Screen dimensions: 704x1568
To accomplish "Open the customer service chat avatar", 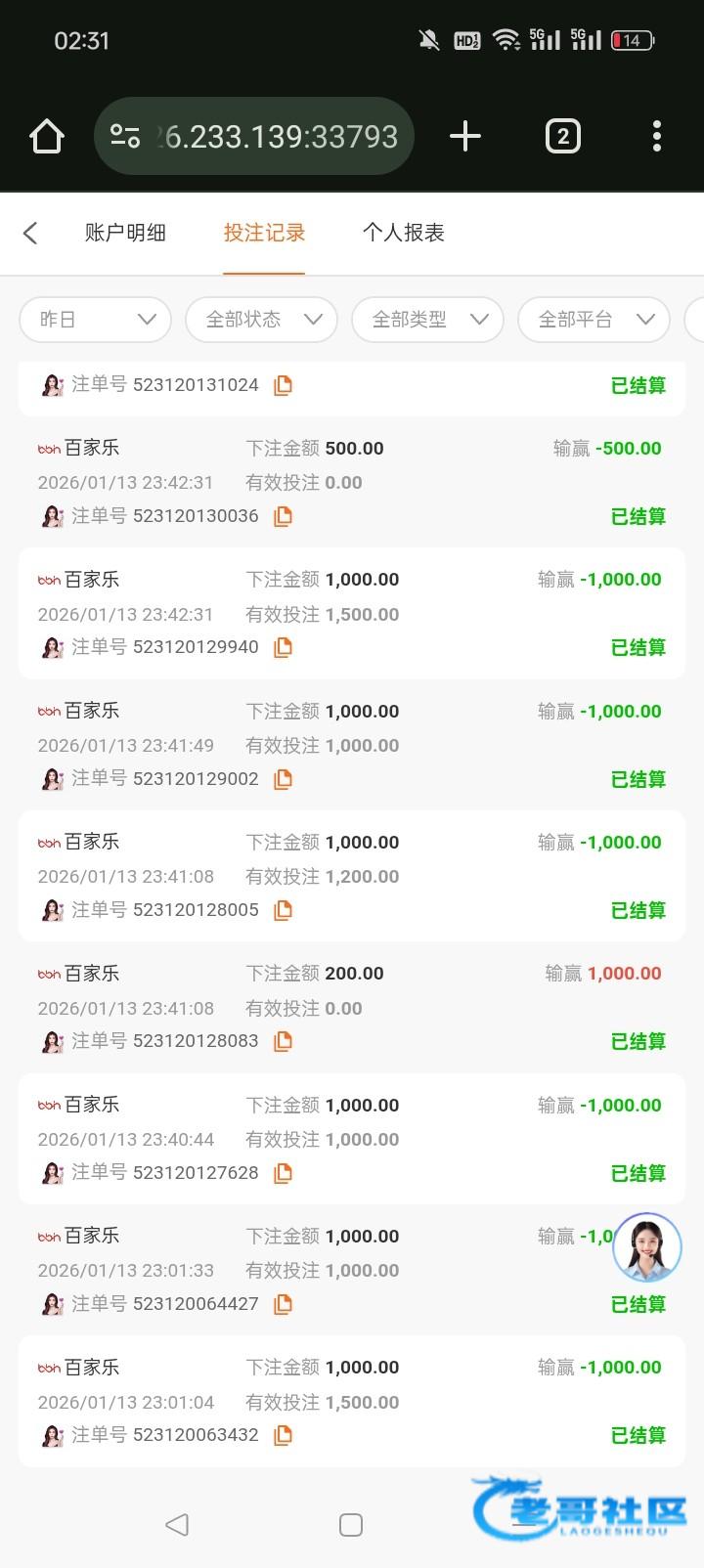I will tap(646, 1246).
